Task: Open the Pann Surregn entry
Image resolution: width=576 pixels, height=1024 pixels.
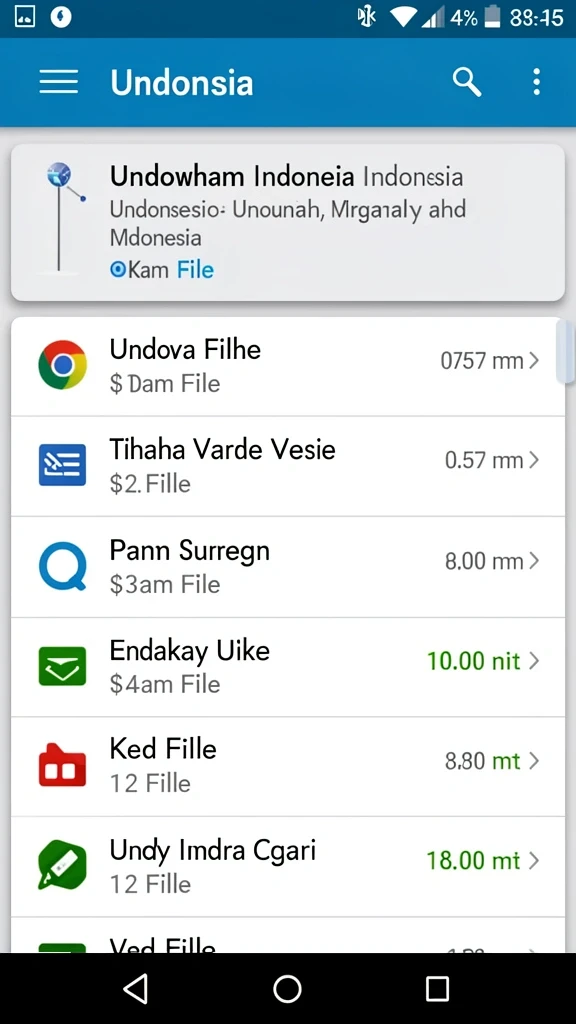Action: coord(288,567)
